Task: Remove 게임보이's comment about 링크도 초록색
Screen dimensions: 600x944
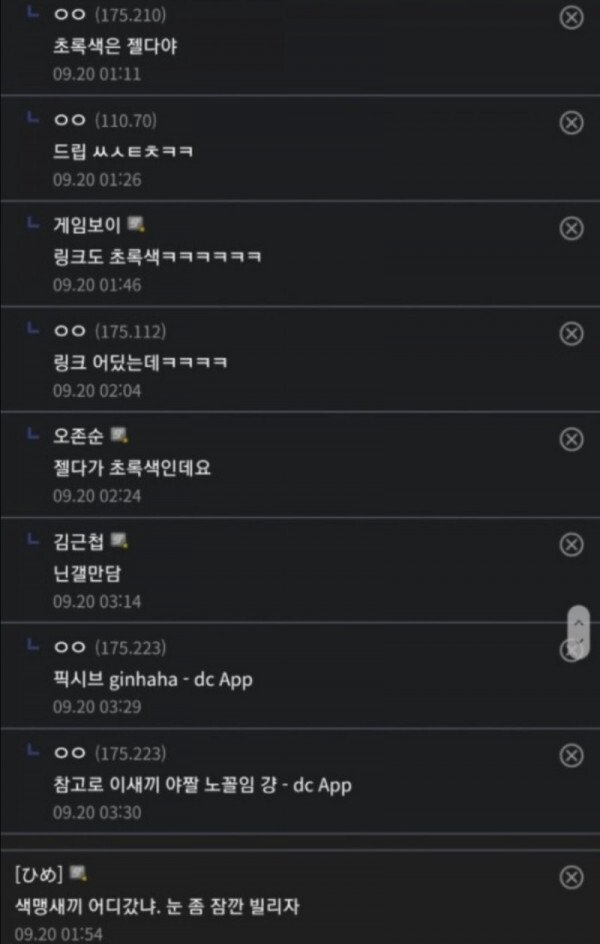Action: pyautogui.click(x=571, y=228)
